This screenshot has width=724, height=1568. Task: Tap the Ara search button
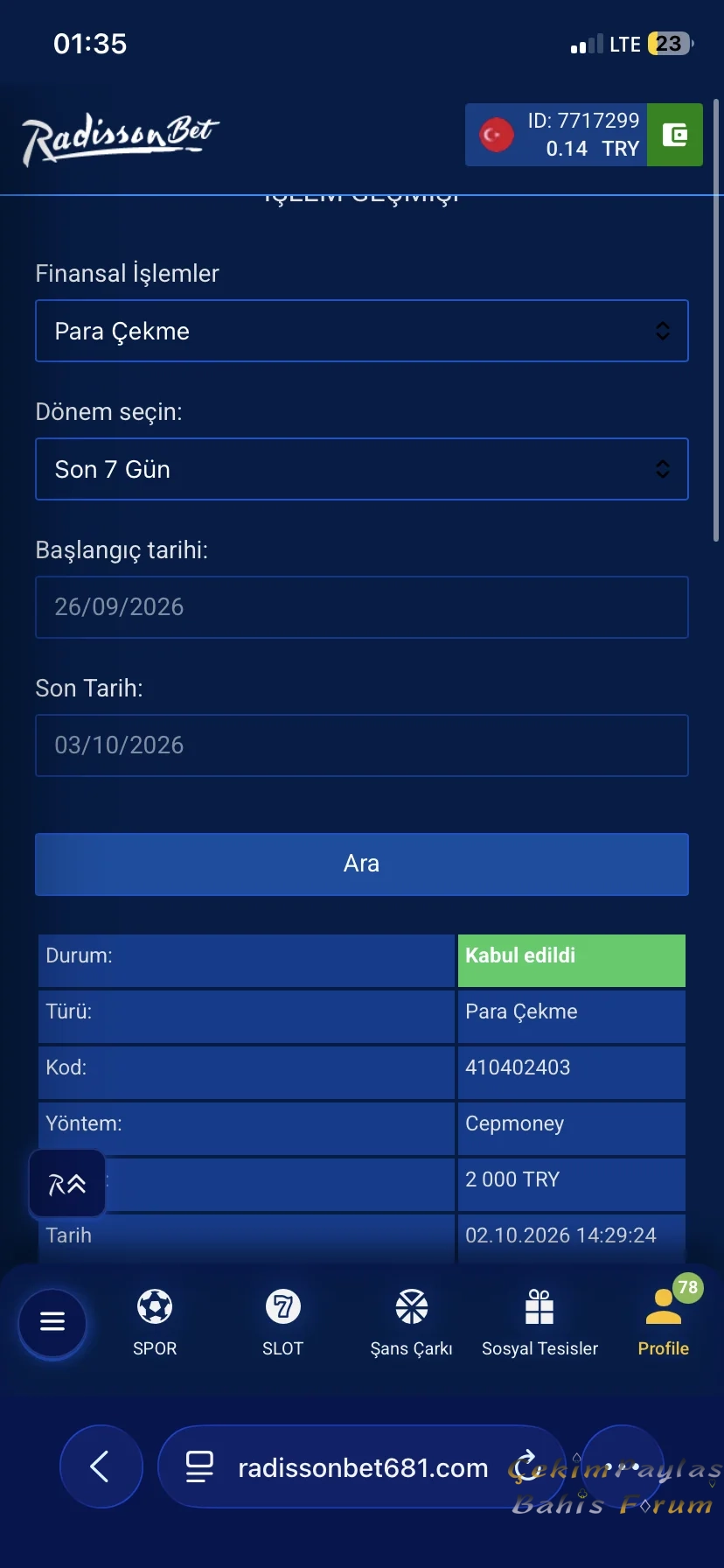362,864
